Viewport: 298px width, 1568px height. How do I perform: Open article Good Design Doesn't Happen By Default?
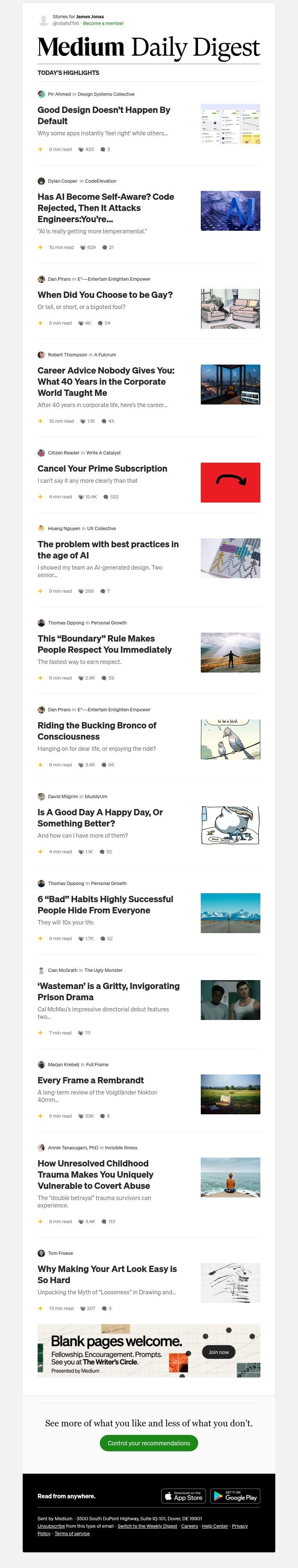click(x=104, y=115)
